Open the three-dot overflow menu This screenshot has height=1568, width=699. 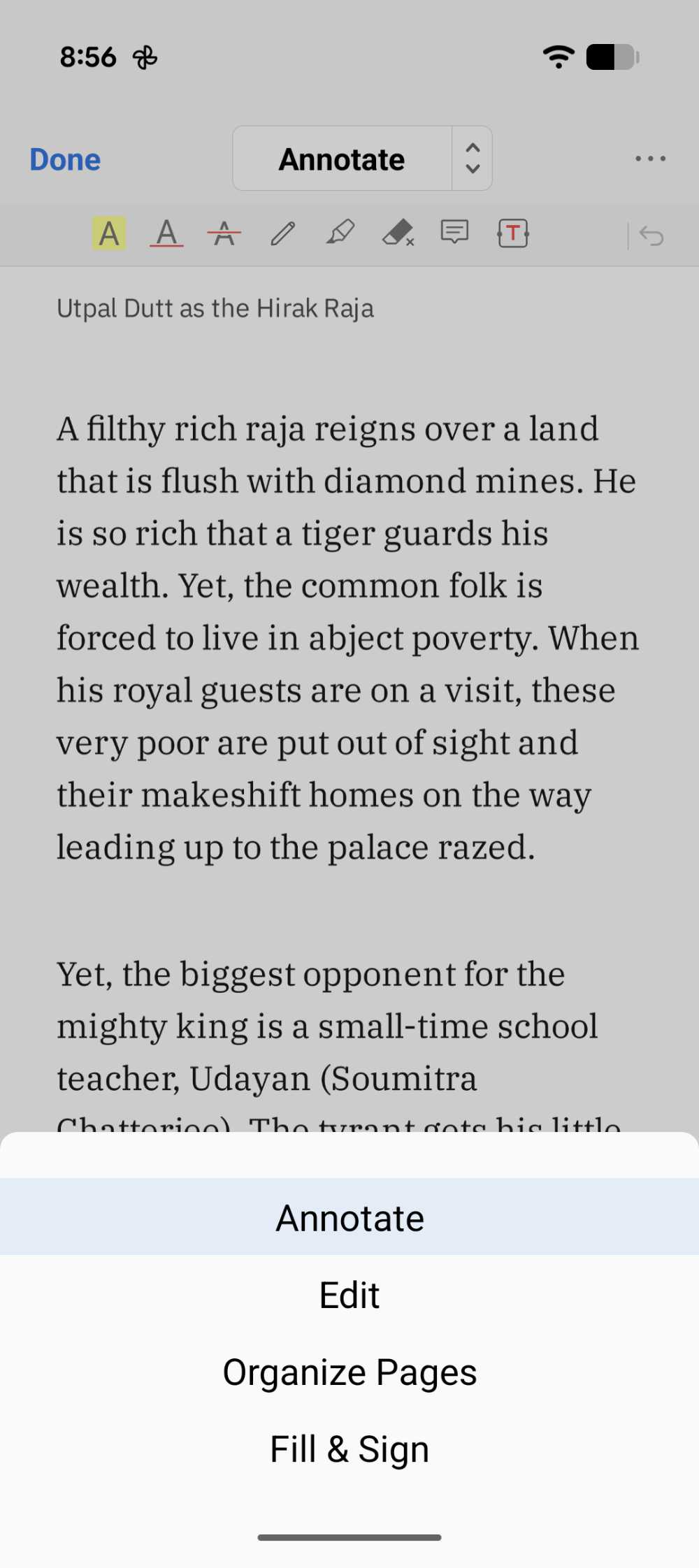point(650,159)
